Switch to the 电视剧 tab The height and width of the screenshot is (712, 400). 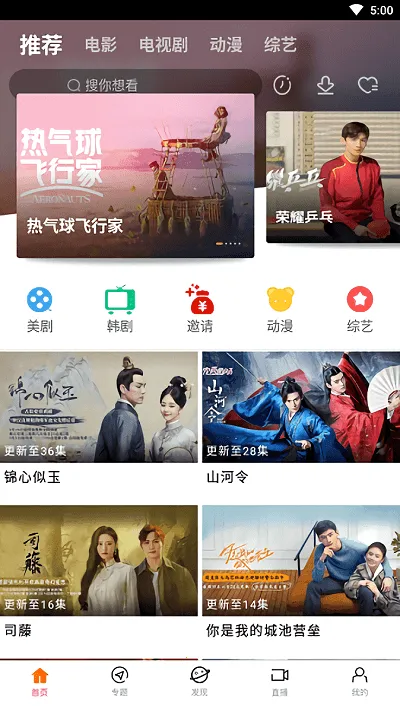tap(163, 45)
